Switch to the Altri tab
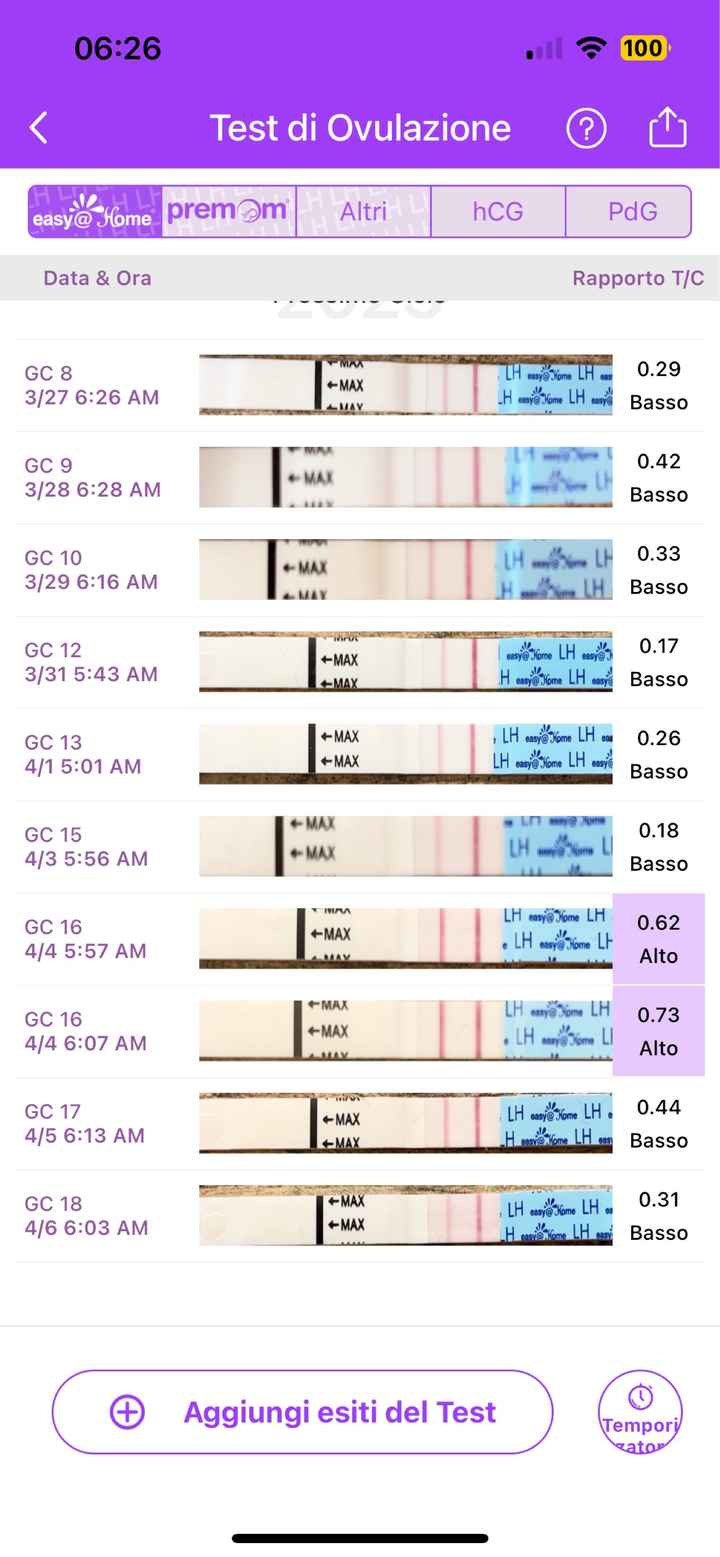This screenshot has height=1557, width=720. tap(363, 212)
